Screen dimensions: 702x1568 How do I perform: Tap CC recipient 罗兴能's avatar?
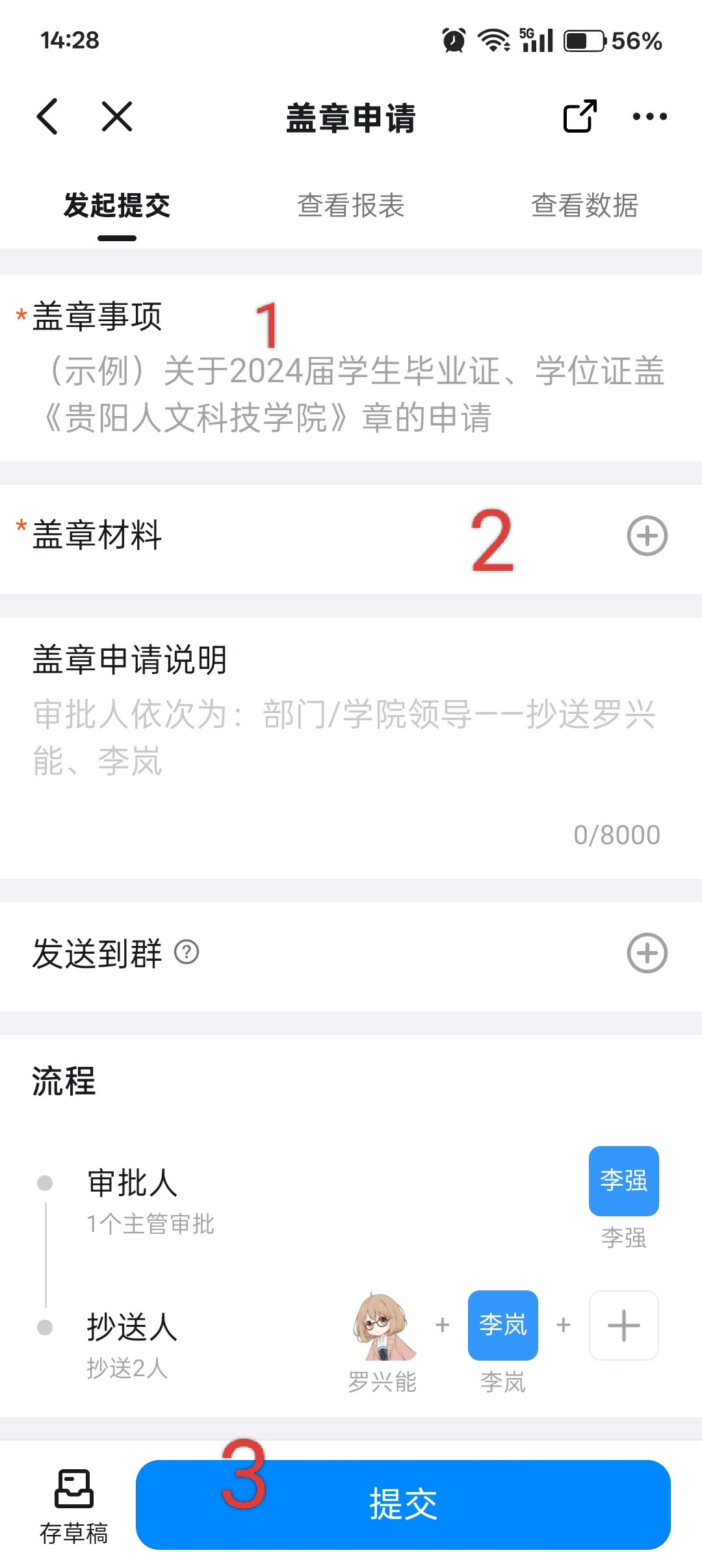click(x=383, y=1326)
